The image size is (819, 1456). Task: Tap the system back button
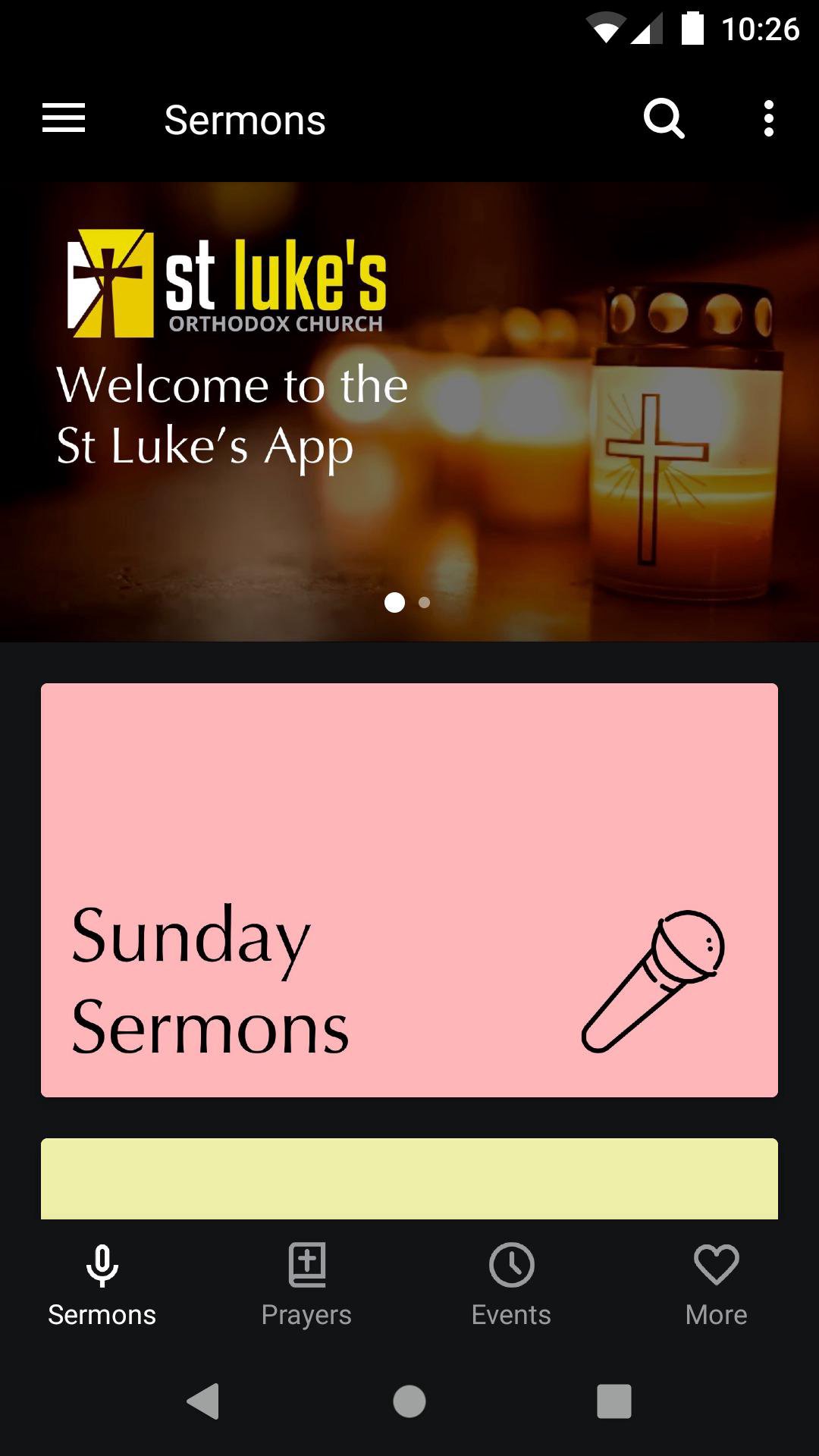203,1401
